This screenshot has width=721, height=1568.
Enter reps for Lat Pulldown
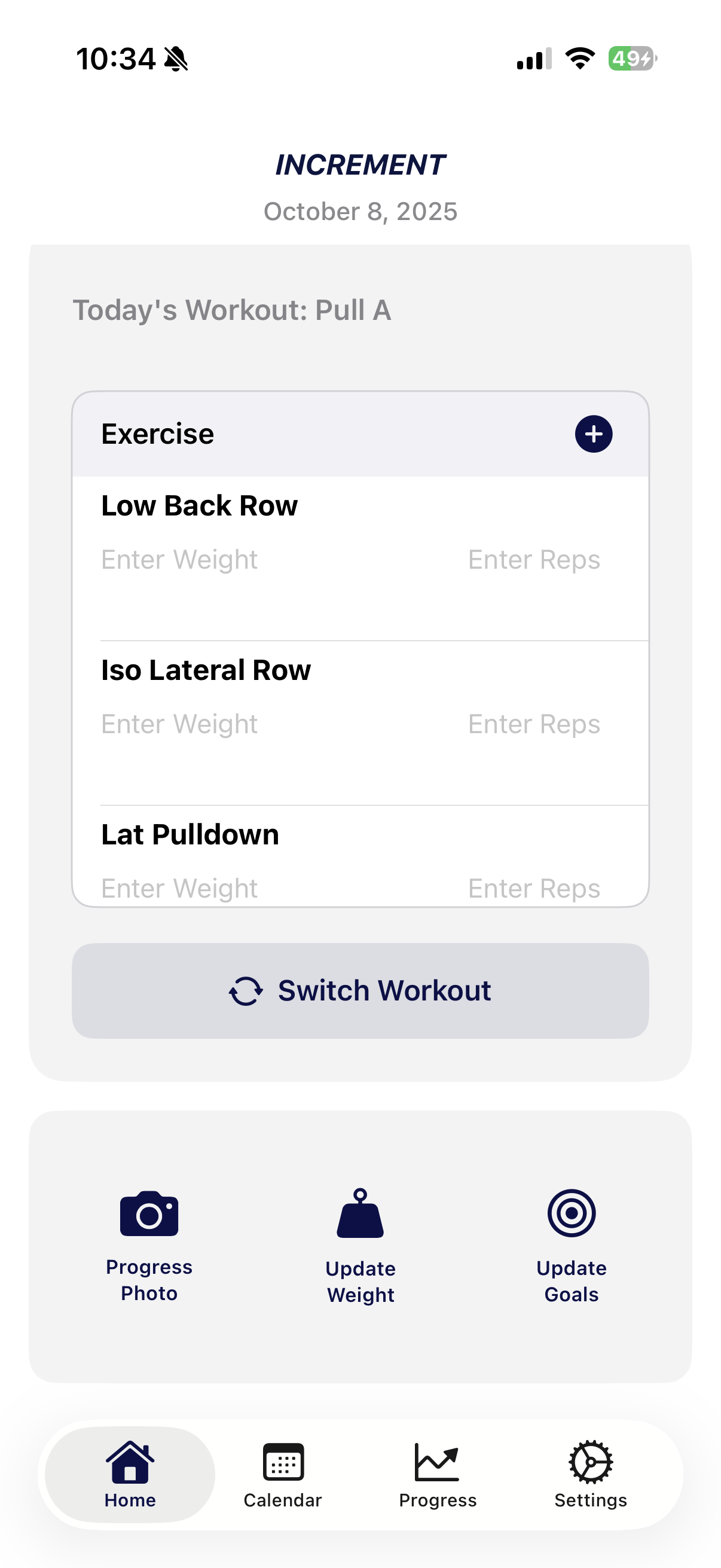[534, 888]
